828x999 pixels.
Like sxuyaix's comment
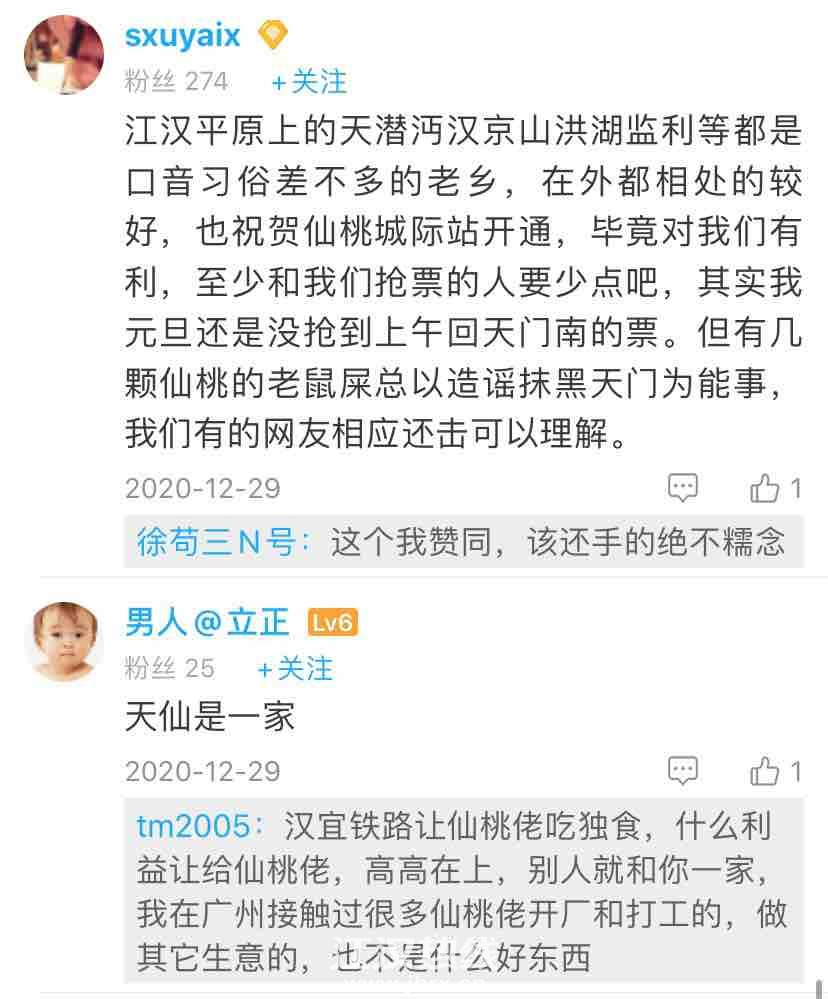(767, 488)
